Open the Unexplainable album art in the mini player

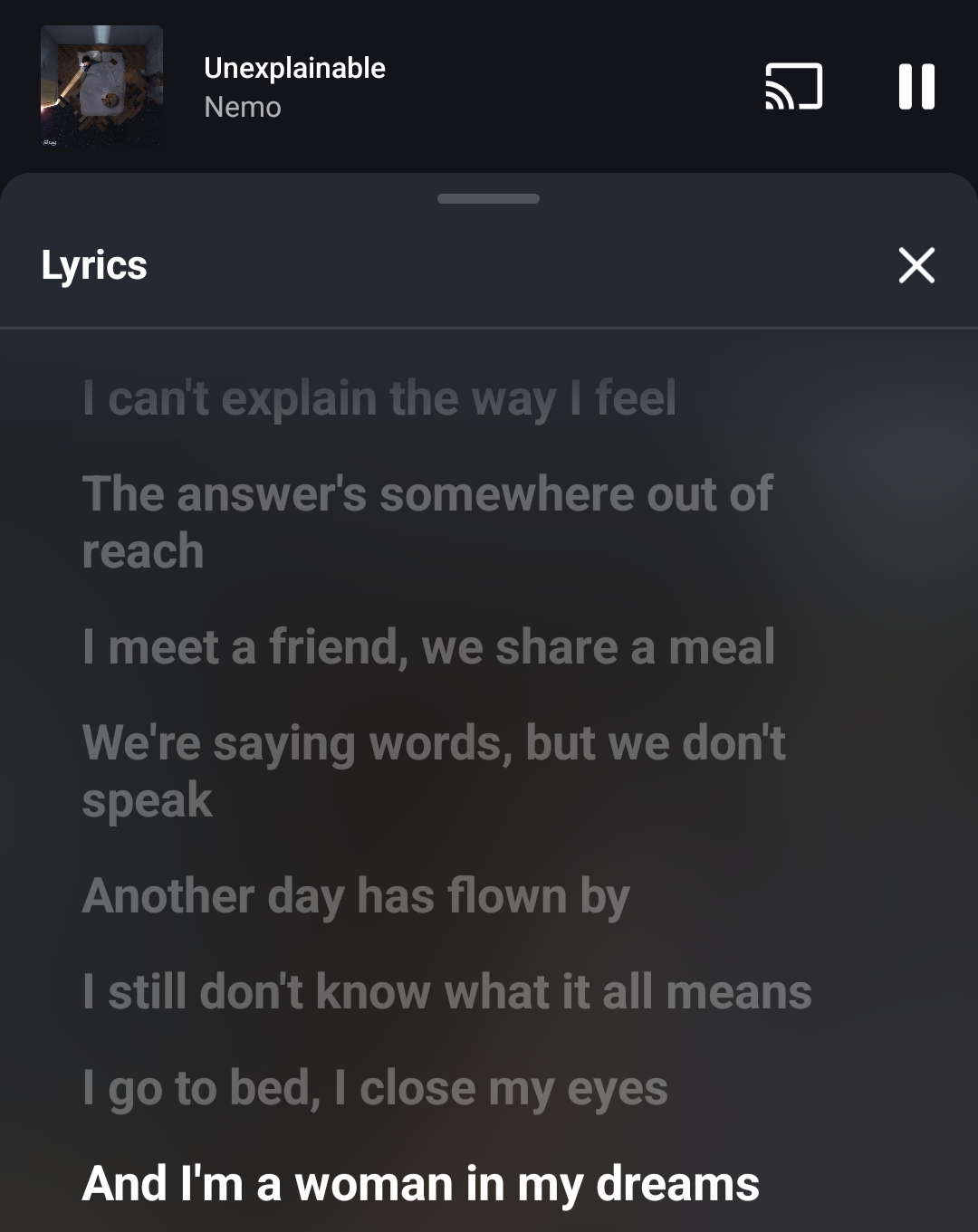tap(101, 87)
